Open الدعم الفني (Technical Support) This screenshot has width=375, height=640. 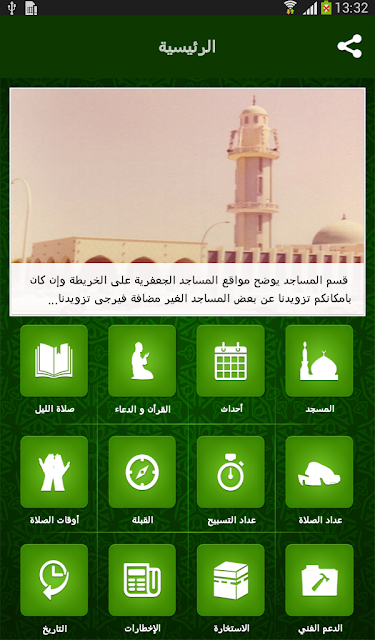tap(319, 580)
